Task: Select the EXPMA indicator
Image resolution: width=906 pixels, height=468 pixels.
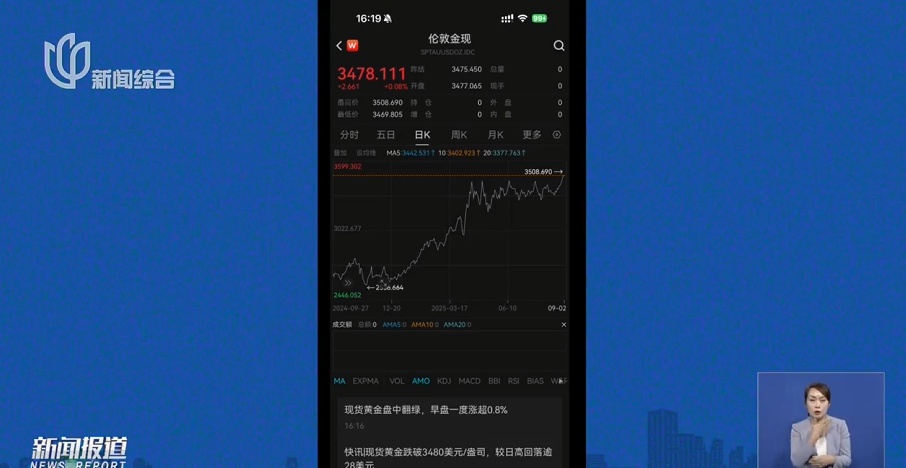Action: point(366,381)
